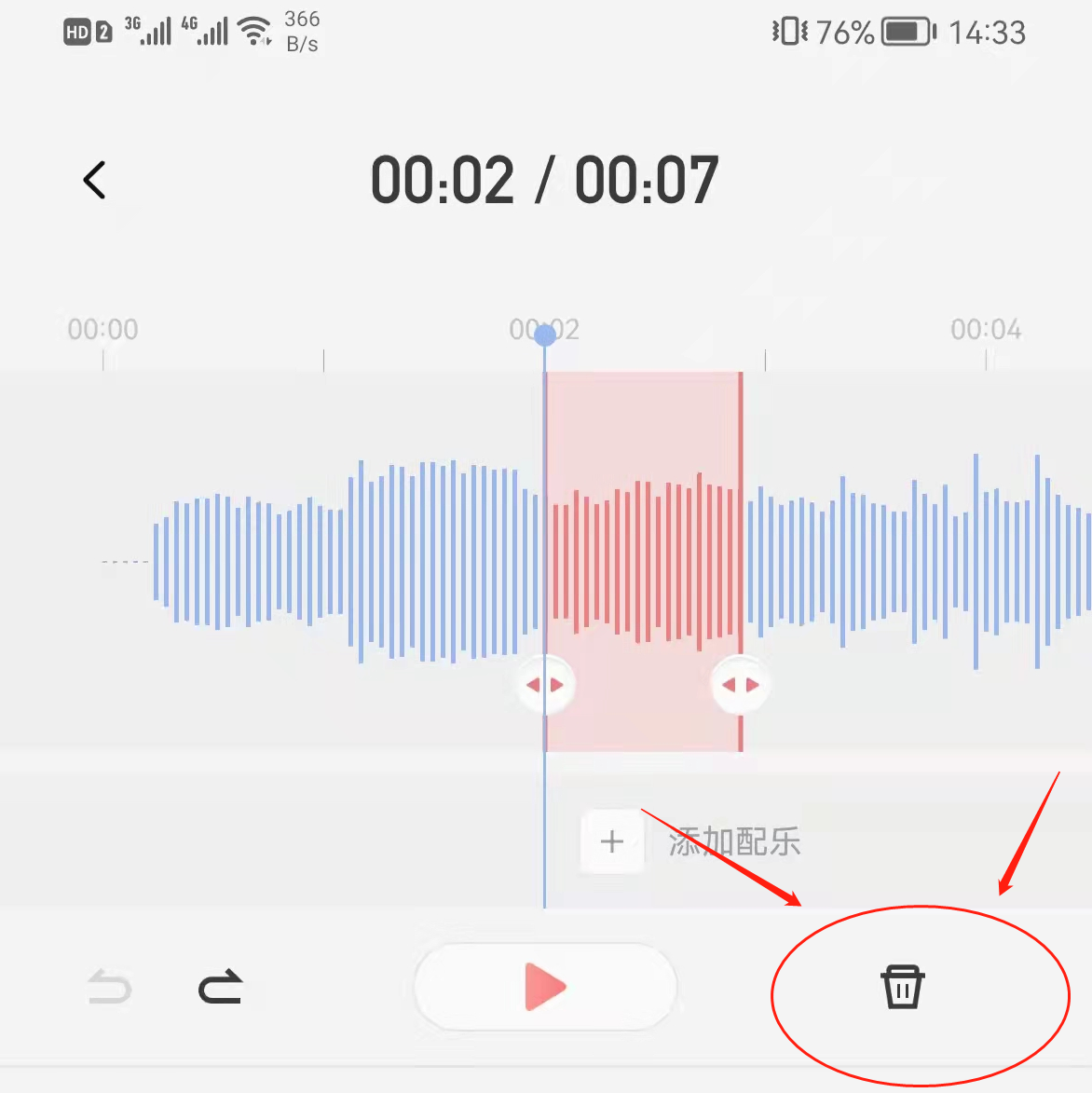Play the audio recording
Image resolution: width=1092 pixels, height=1093 pixels.
tap(545, 987)
